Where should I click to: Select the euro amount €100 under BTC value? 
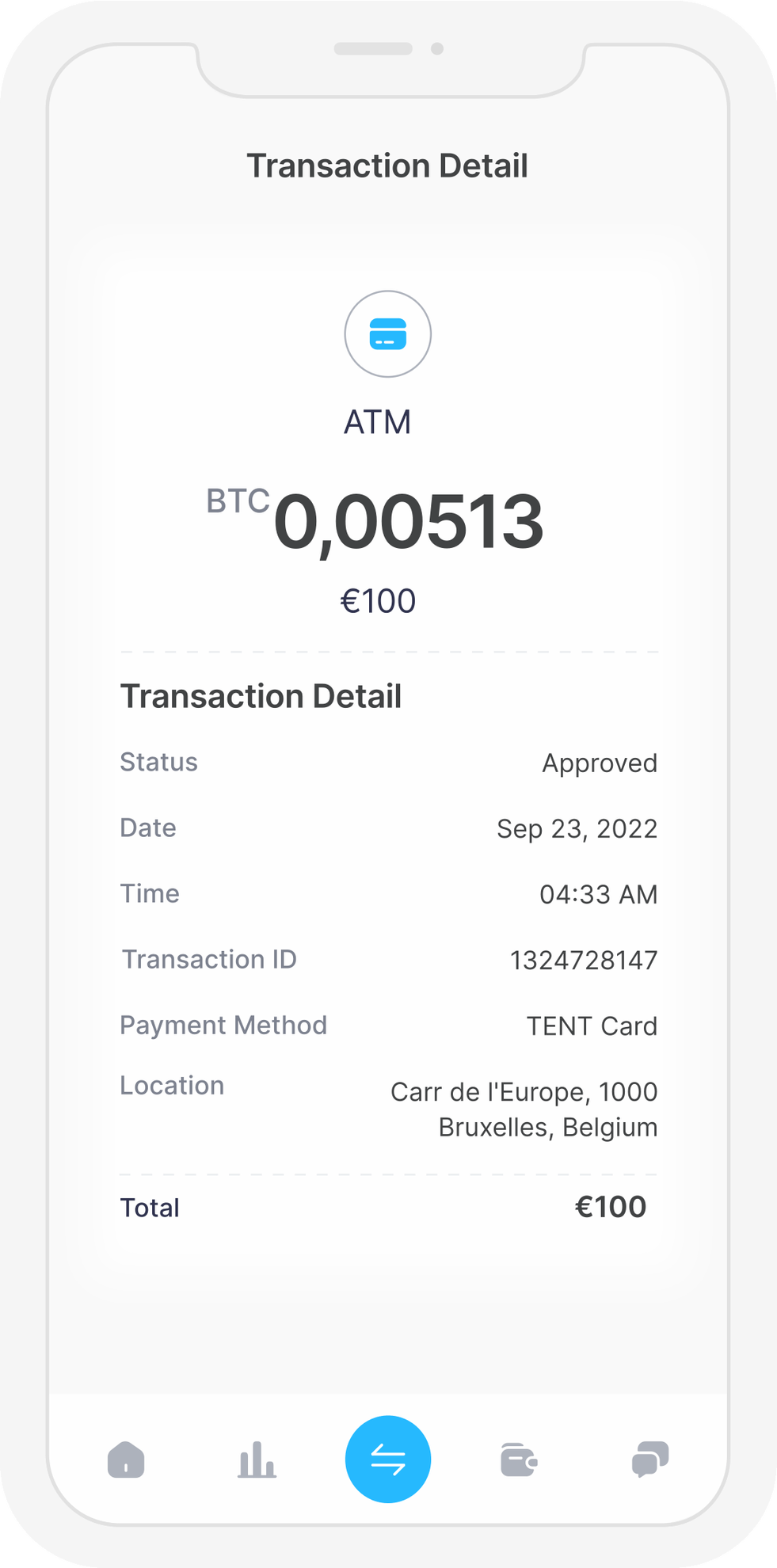click(377, 602)
